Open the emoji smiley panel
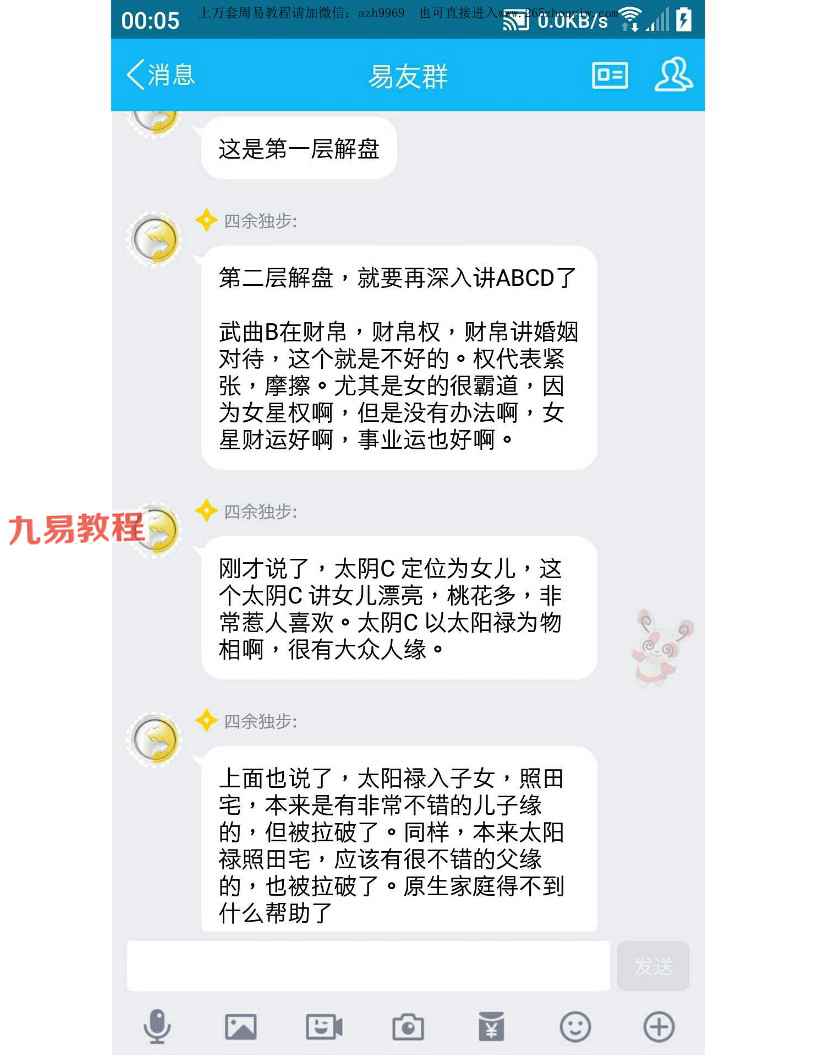 tap(575, 1026)
